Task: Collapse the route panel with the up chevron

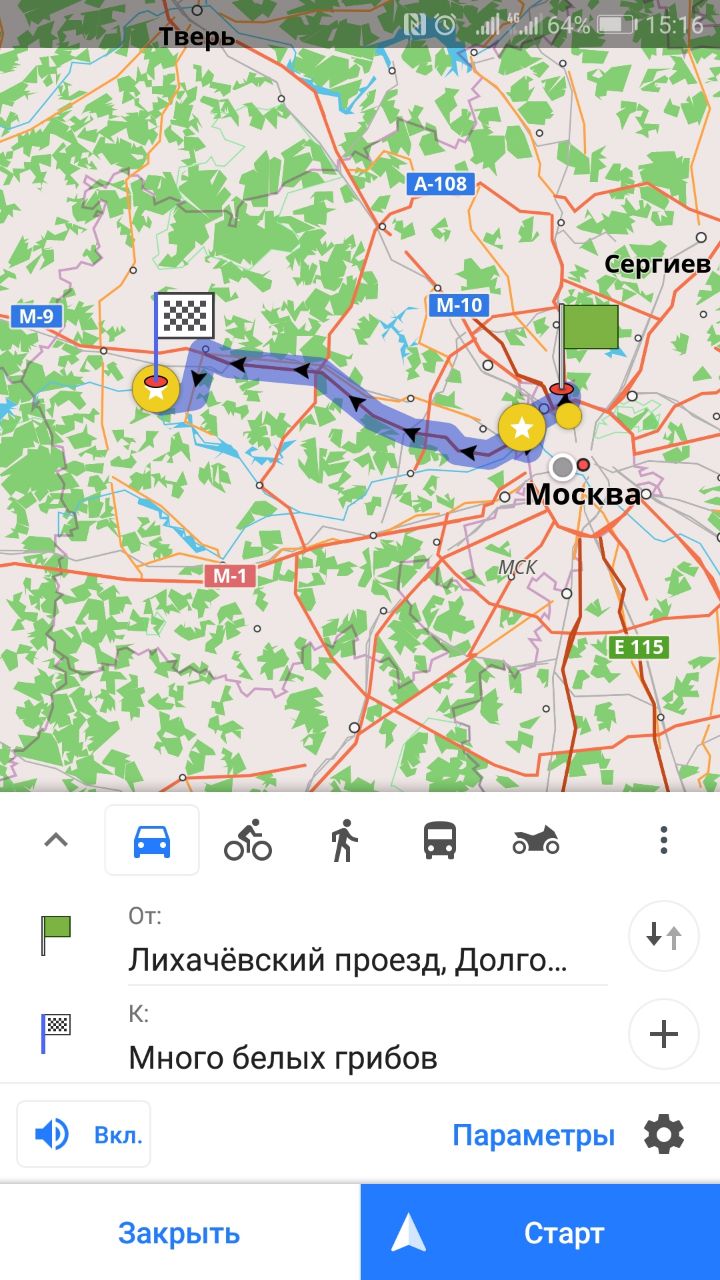Action: click(56, 841)
